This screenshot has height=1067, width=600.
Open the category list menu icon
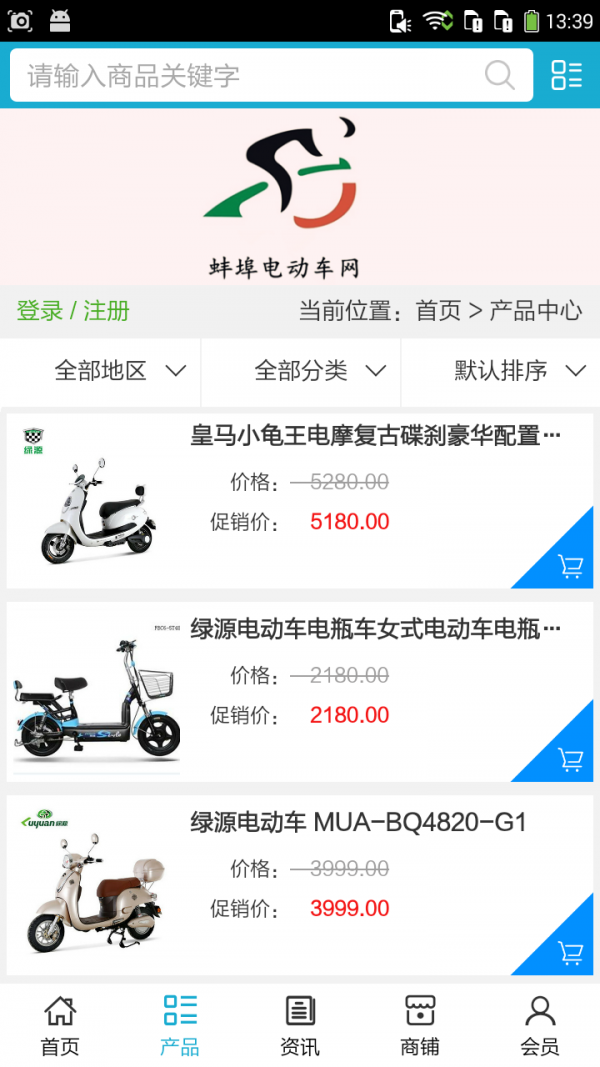click(566, 75)
